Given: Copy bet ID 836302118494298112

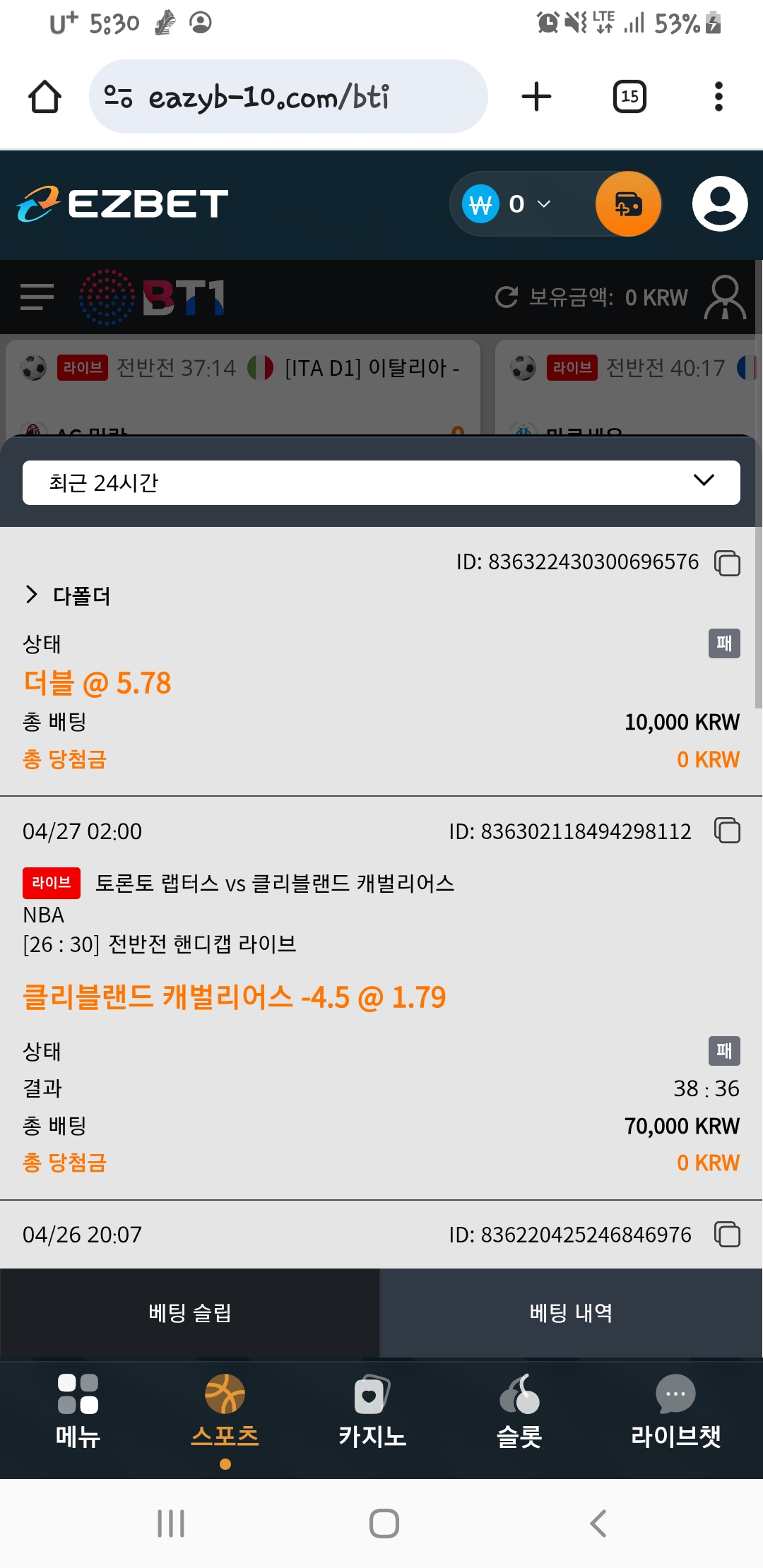Looking at the screenshot, I should pos(728,831).
